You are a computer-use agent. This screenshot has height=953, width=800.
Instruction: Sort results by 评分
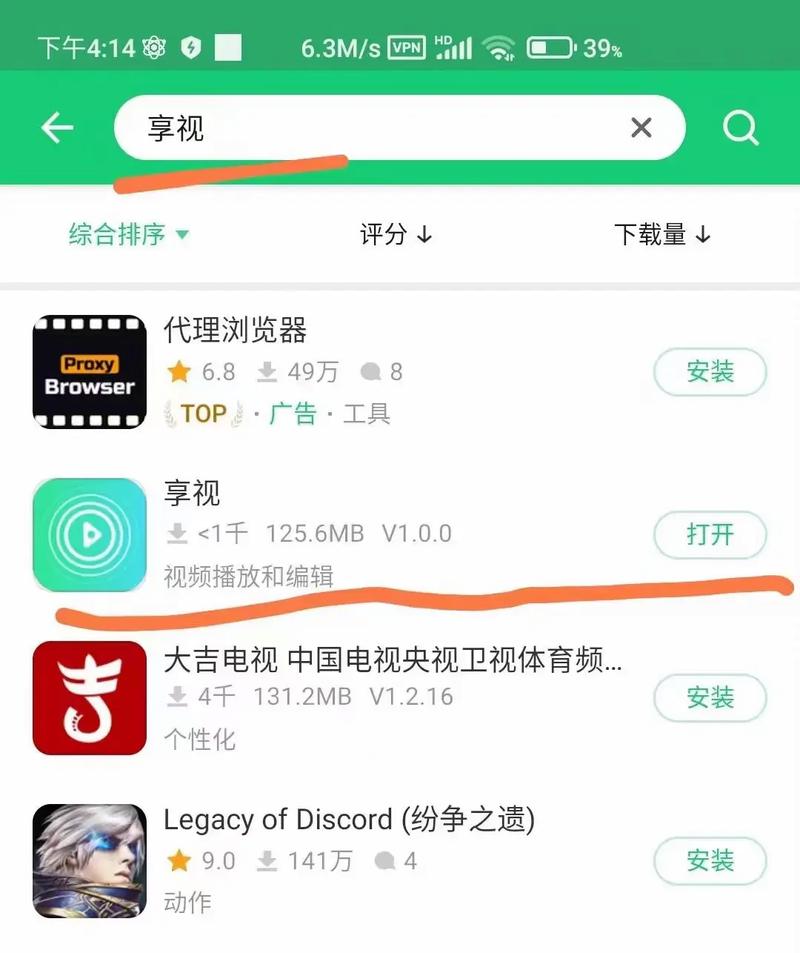(396, 235)
